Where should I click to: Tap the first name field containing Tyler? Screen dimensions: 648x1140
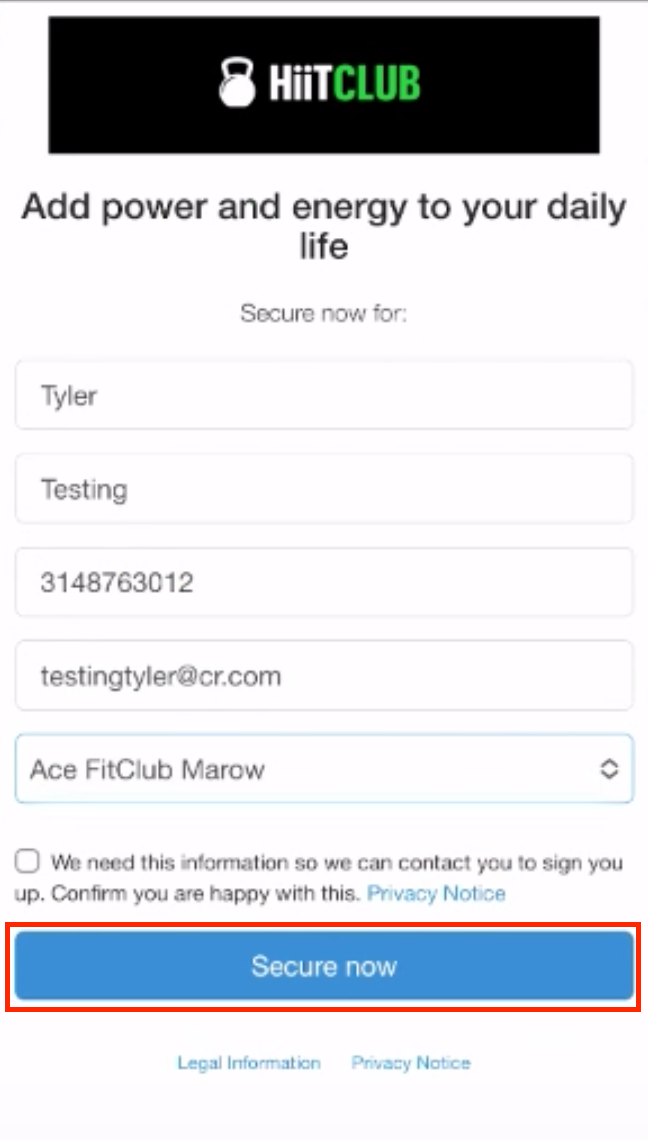point(324,396)
